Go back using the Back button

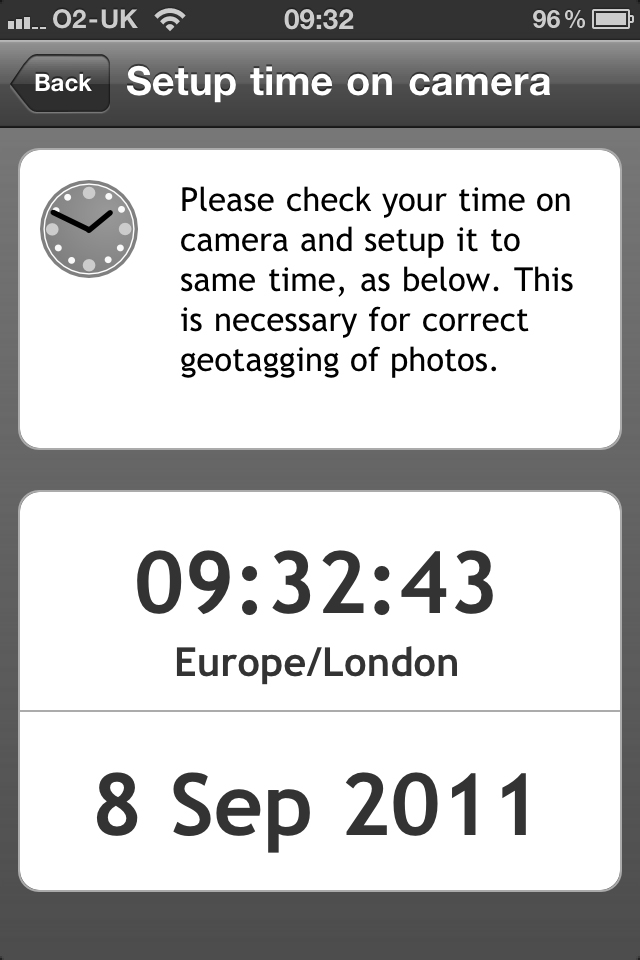click(x=60, y=83)
